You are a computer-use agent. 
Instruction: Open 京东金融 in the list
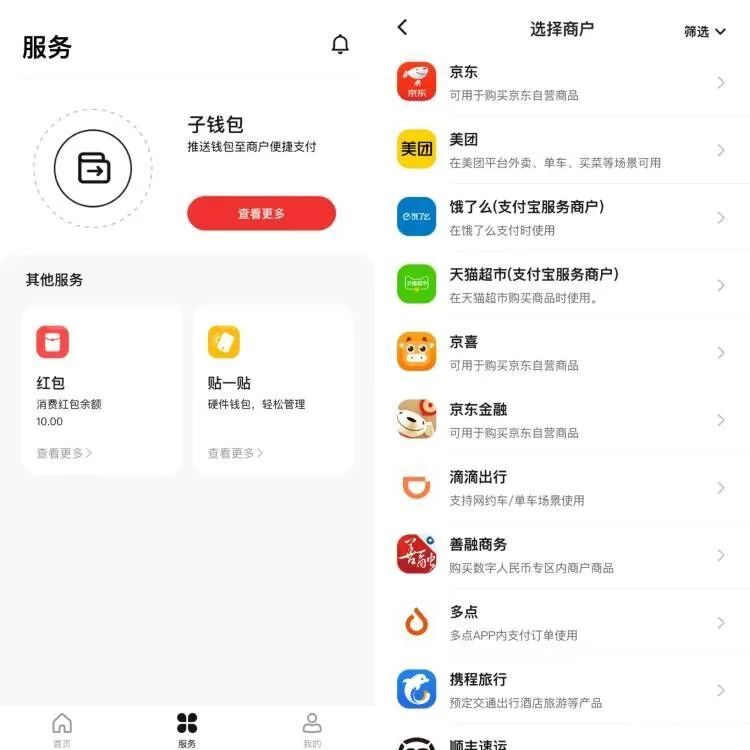pos(560,420)
